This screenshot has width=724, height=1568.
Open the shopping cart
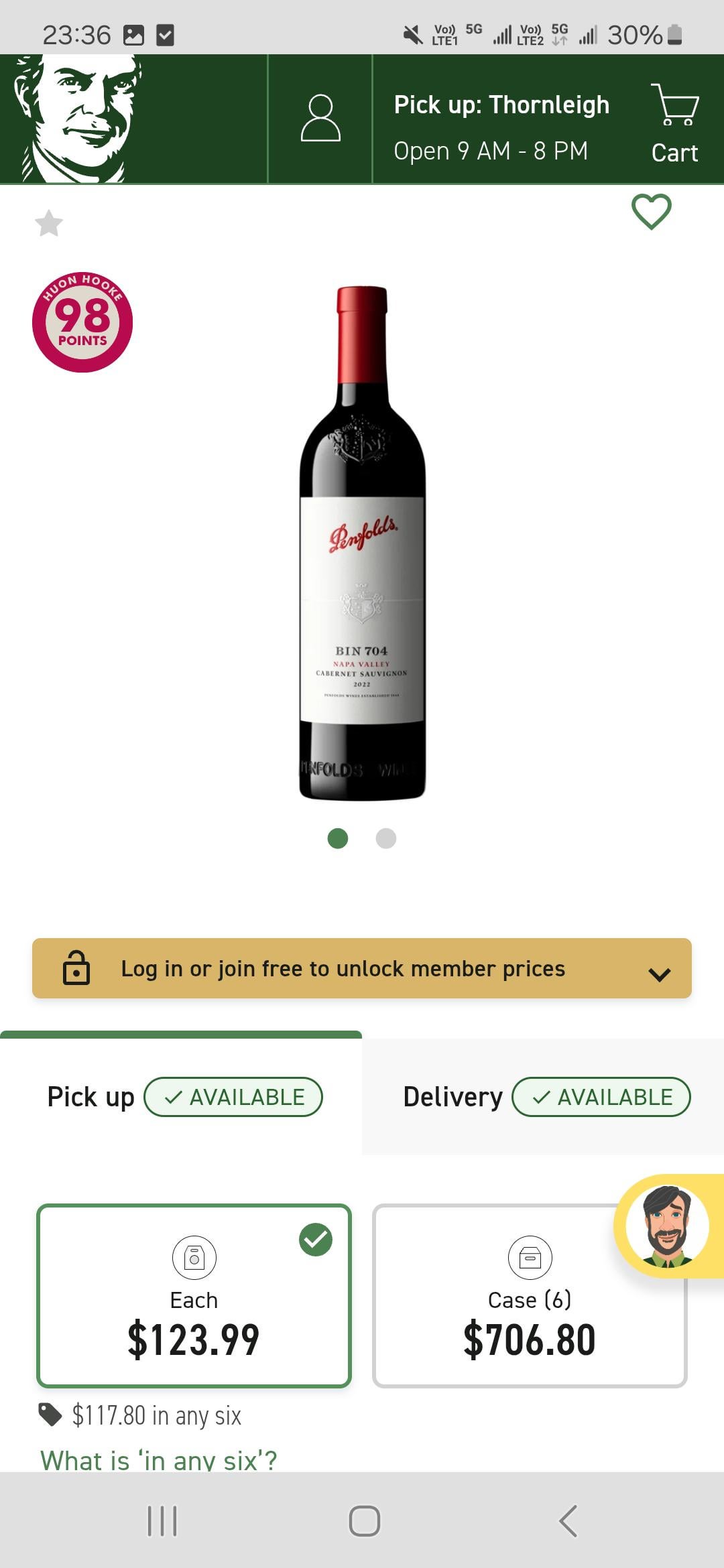(674, 125)
